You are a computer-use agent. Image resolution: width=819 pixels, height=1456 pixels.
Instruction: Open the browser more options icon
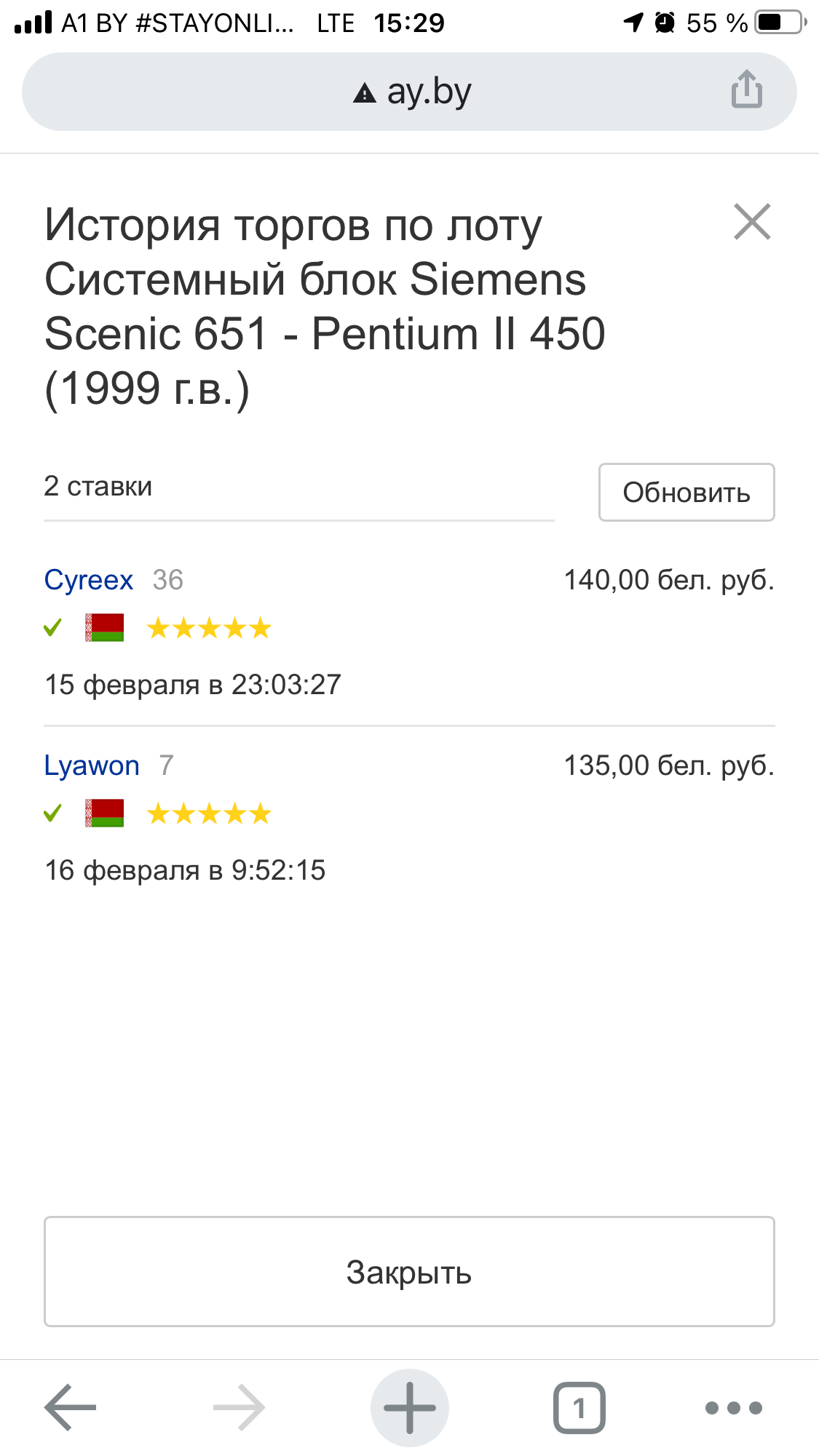point(735,1407)
